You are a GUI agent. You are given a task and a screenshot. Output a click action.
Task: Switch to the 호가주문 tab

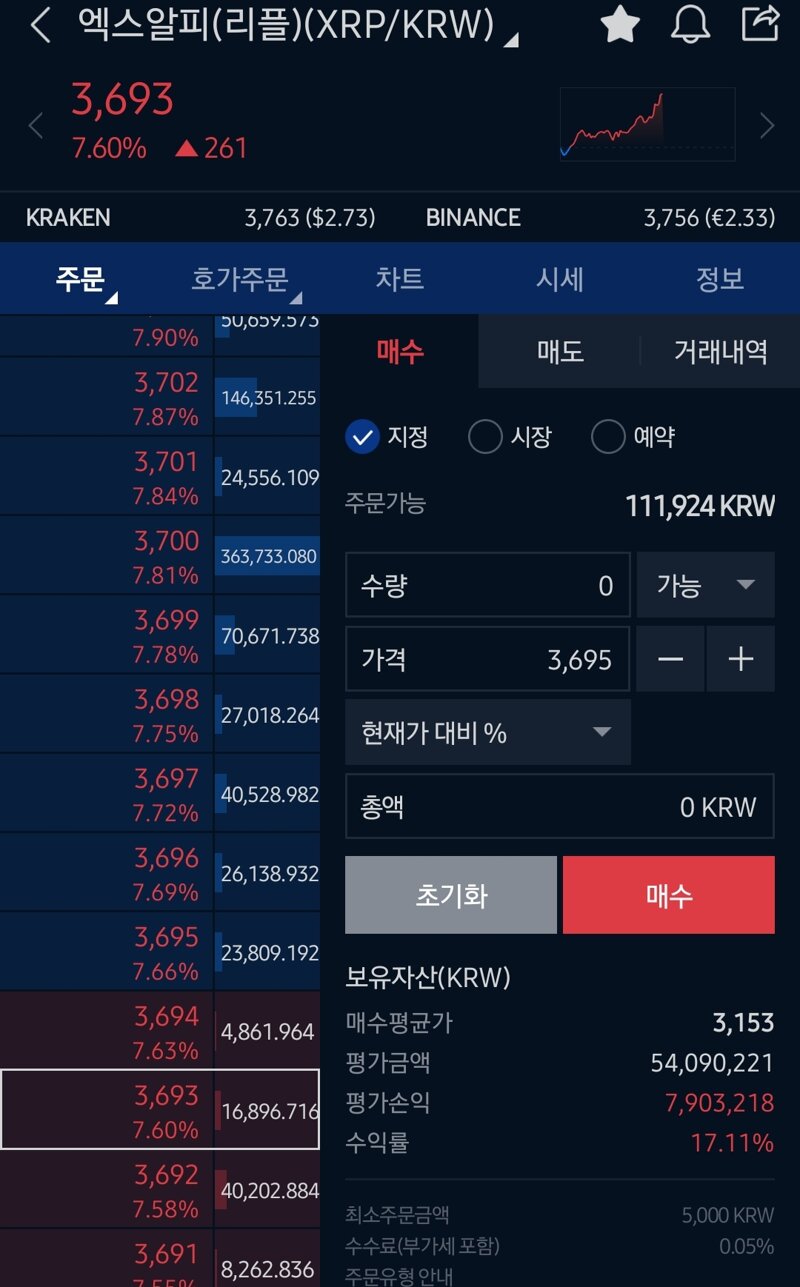coord(240,279)
